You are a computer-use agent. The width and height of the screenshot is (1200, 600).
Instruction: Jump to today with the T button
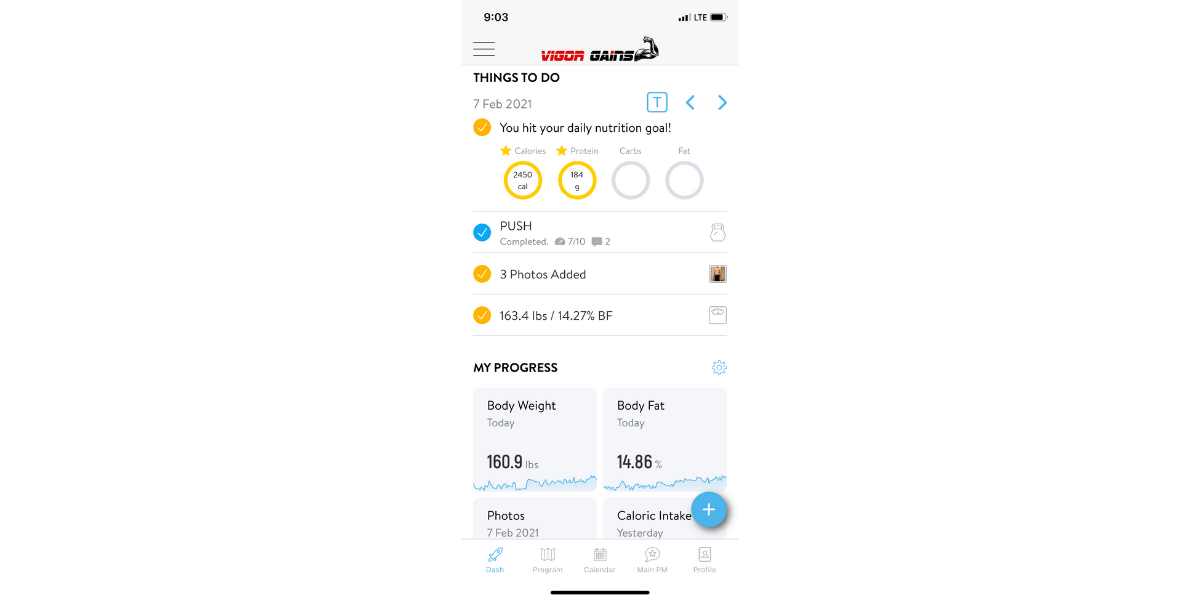(x=657, y=102)
